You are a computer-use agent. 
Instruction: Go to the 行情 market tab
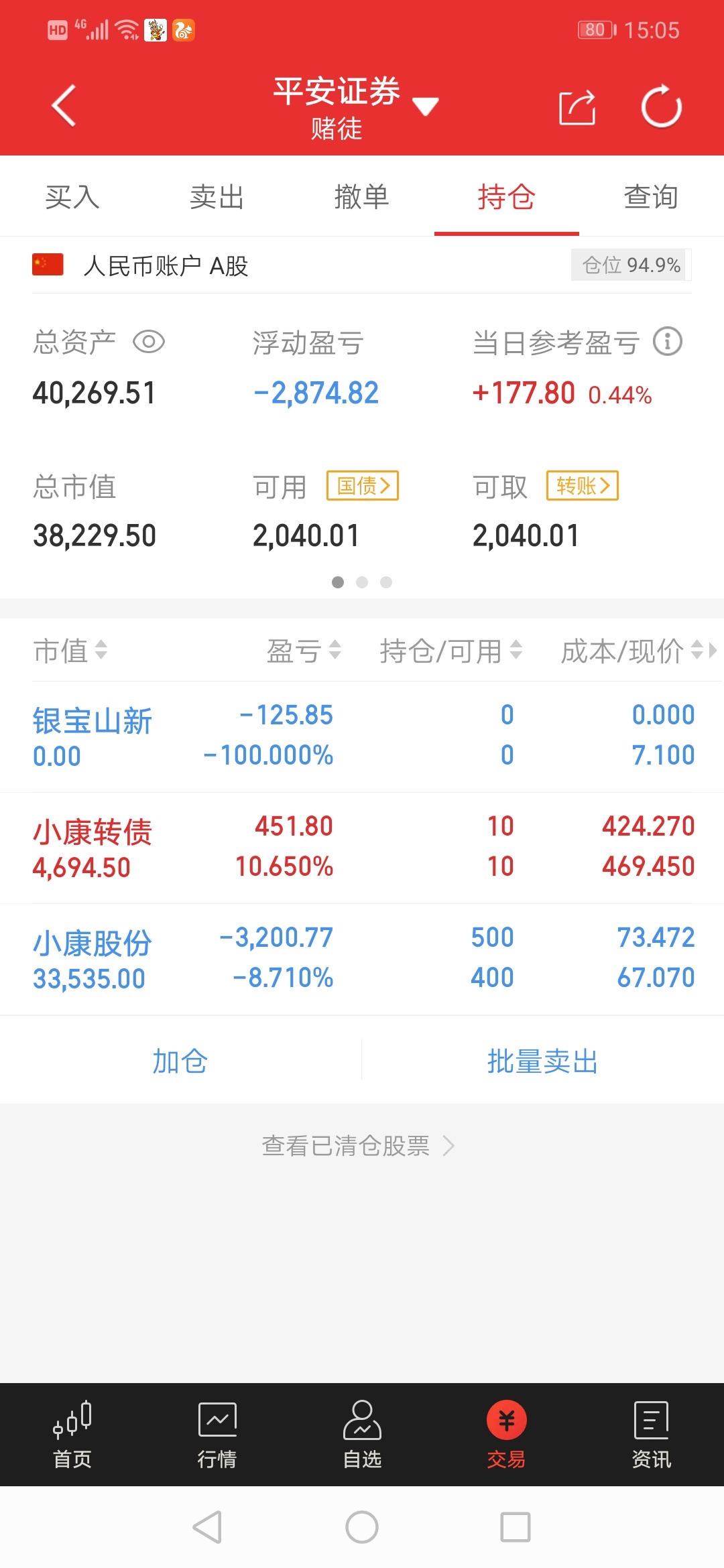[217, 1434]
